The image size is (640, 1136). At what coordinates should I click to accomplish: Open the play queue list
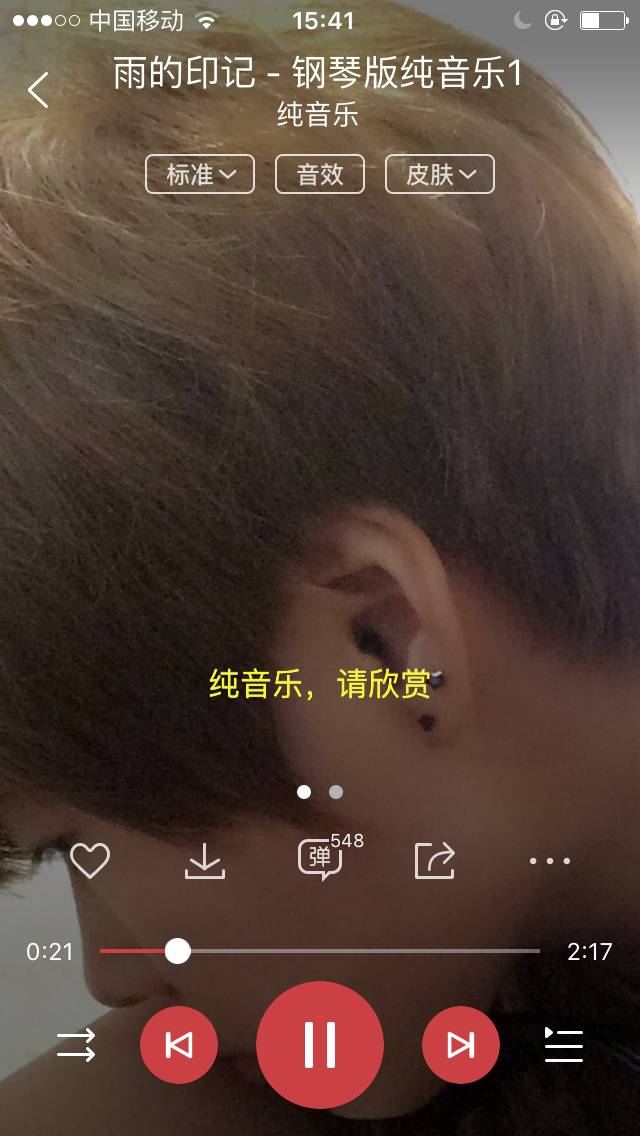pos(563,1045)
